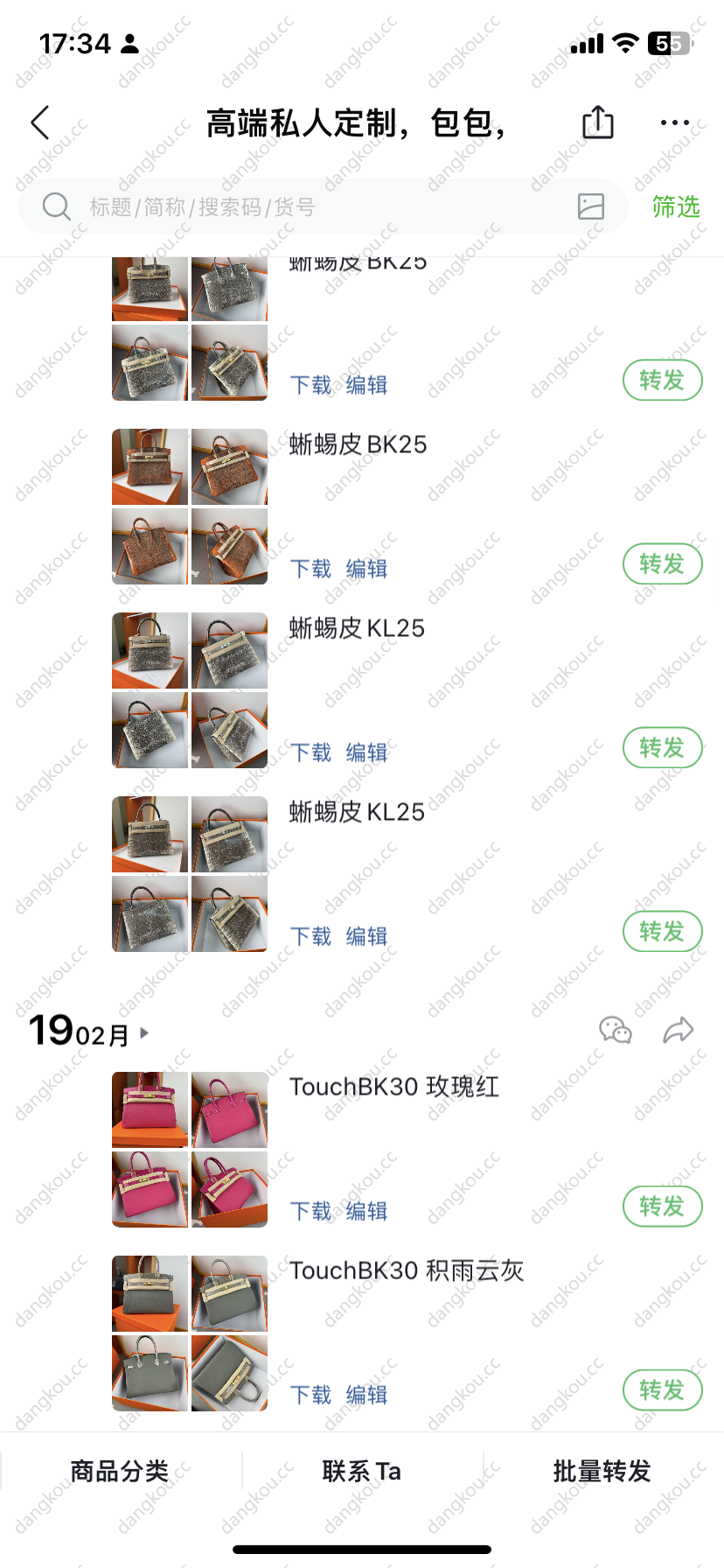Select 联系 Ta to contact seller
This screenshot has height=1568, width=724.
point(362,1471)
